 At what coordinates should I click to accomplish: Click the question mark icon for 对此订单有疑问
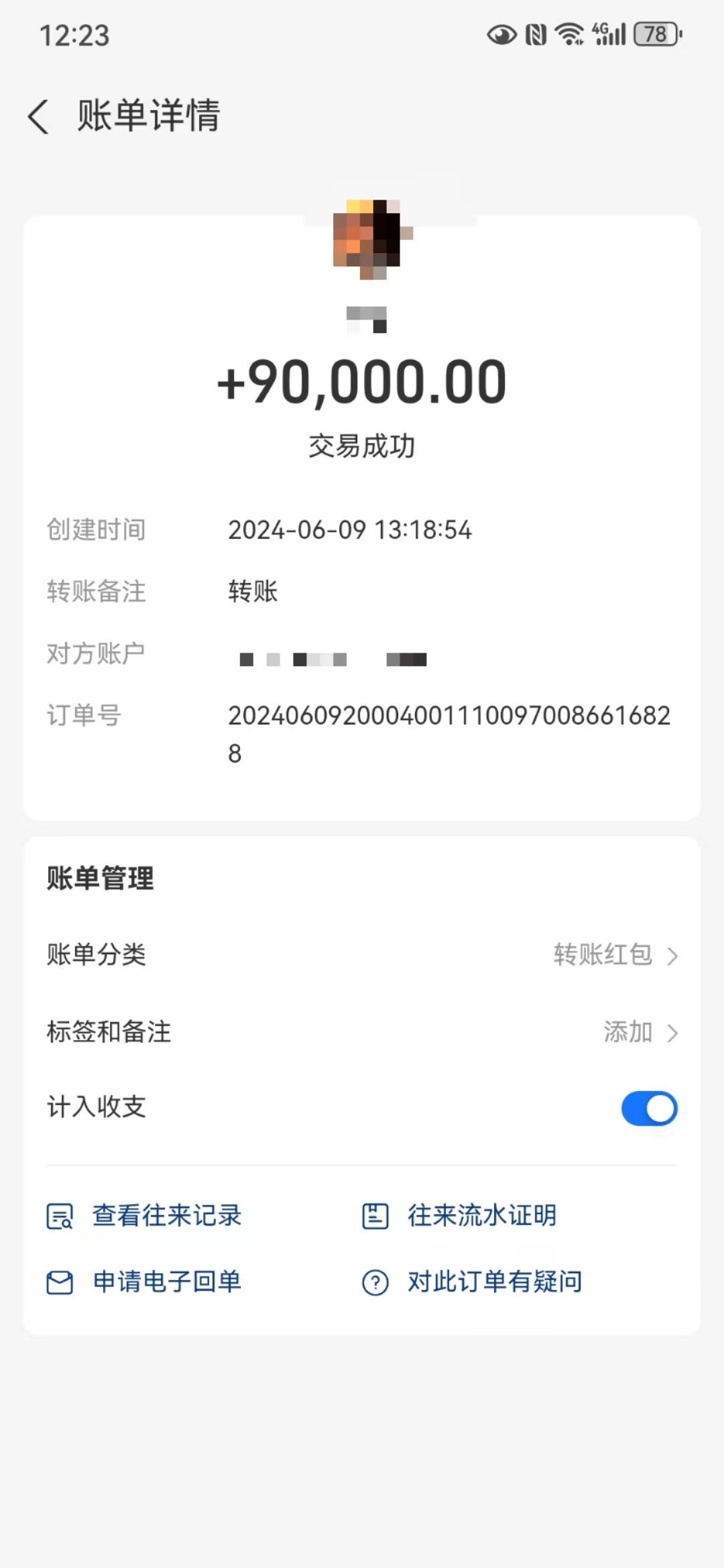point(375,1281)
